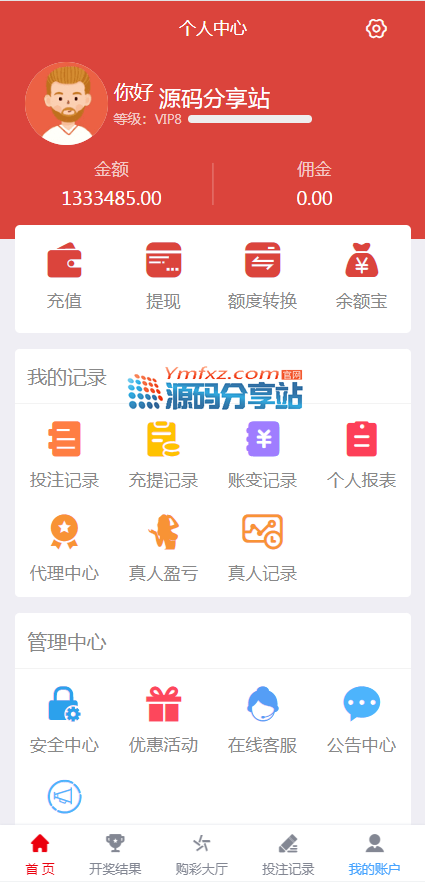Open 真人盈亏
This screenshot has height=882, width=425.
pyautogui.click(x=164, y=548)
